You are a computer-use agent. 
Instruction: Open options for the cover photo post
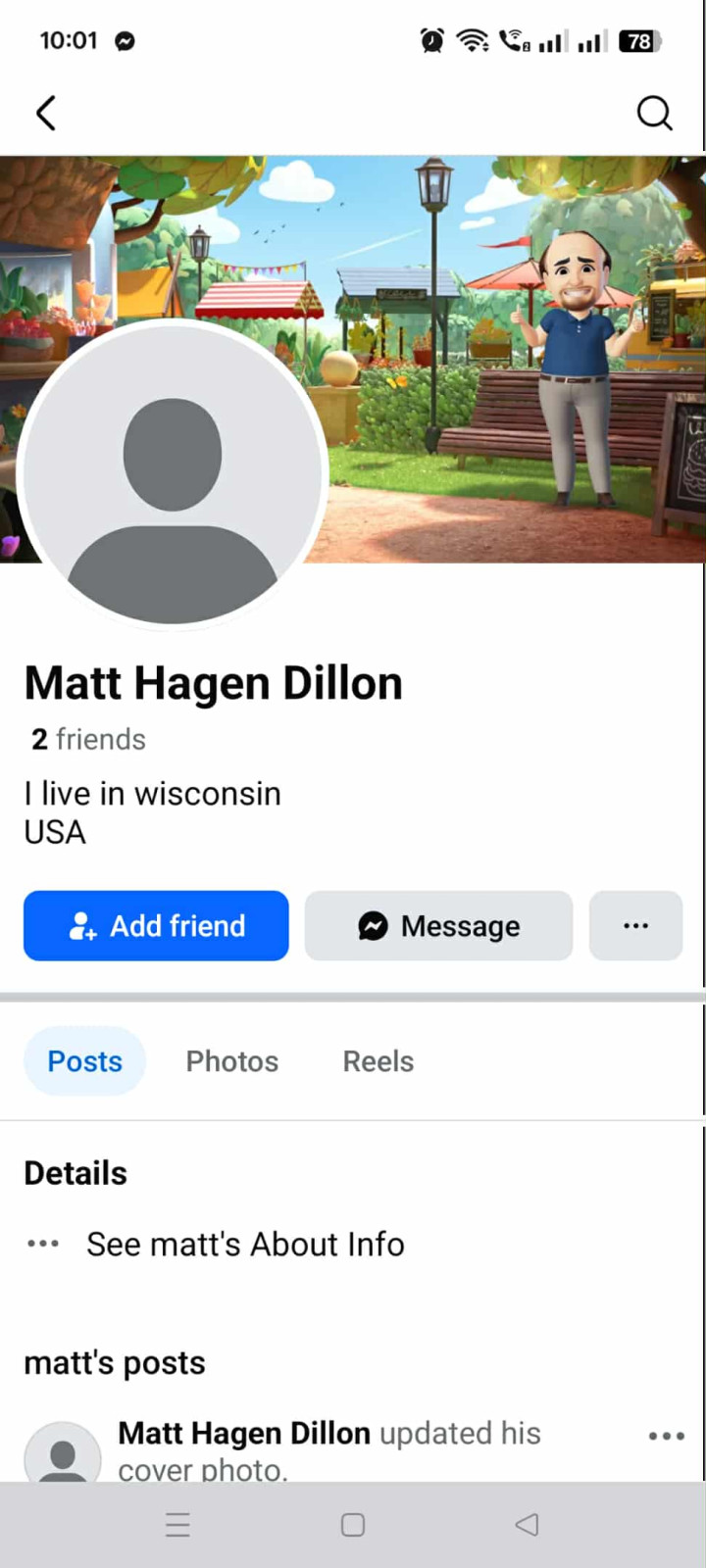[x=666, y=1436]
